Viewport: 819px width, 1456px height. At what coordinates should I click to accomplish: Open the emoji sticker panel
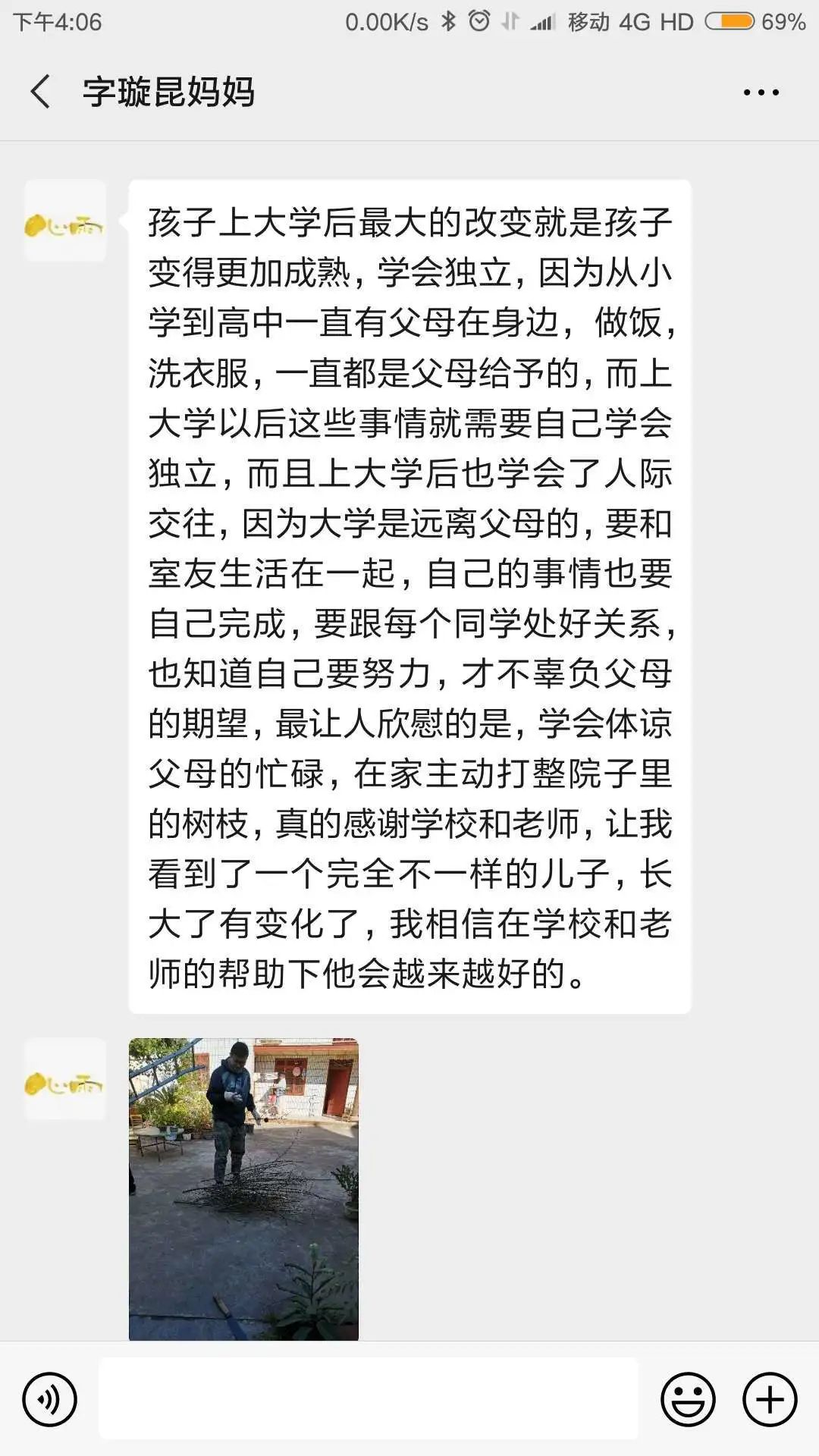coord(688,1399)
